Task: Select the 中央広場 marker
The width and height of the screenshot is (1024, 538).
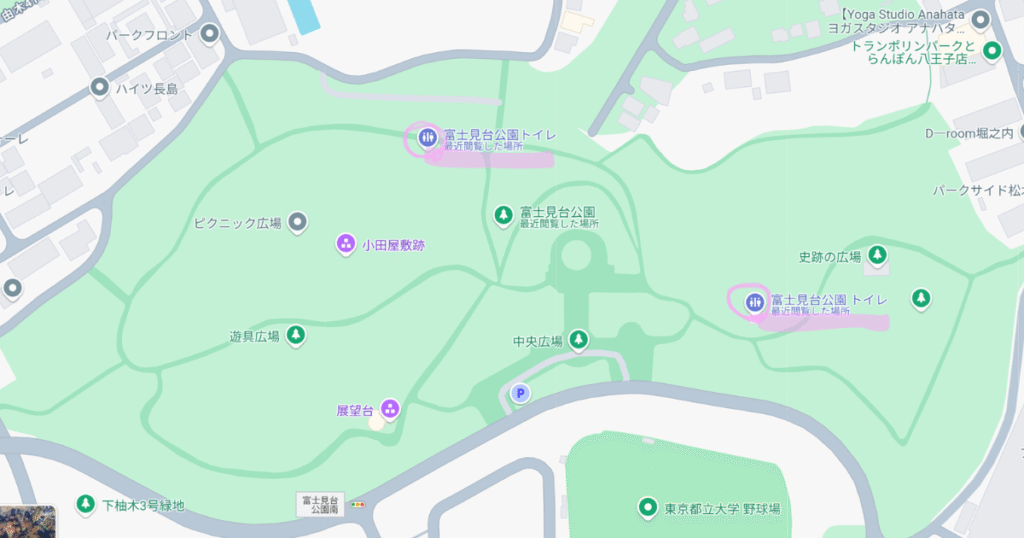Action: click(x=578, y=340)
